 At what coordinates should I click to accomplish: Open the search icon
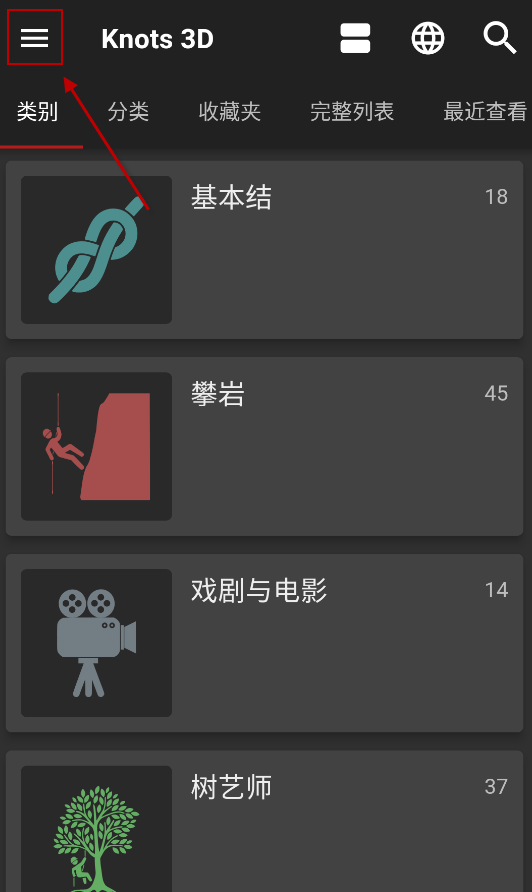500,38
